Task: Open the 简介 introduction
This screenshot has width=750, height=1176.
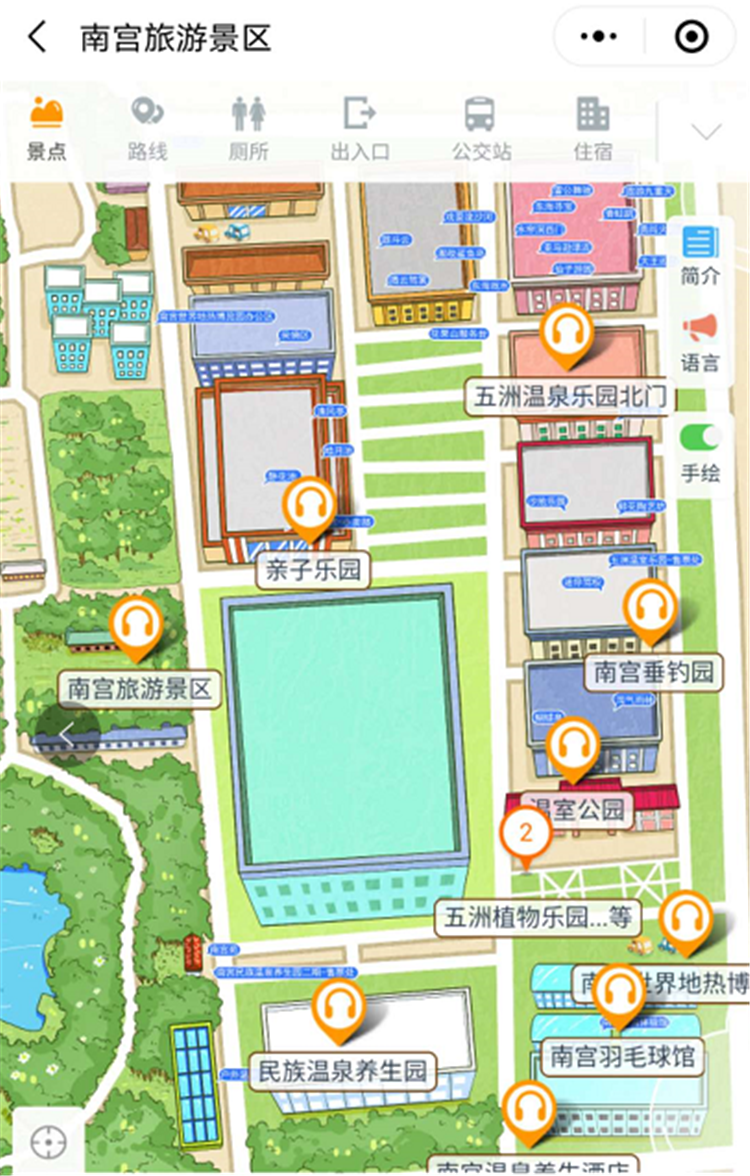Action: coord(700,256)
